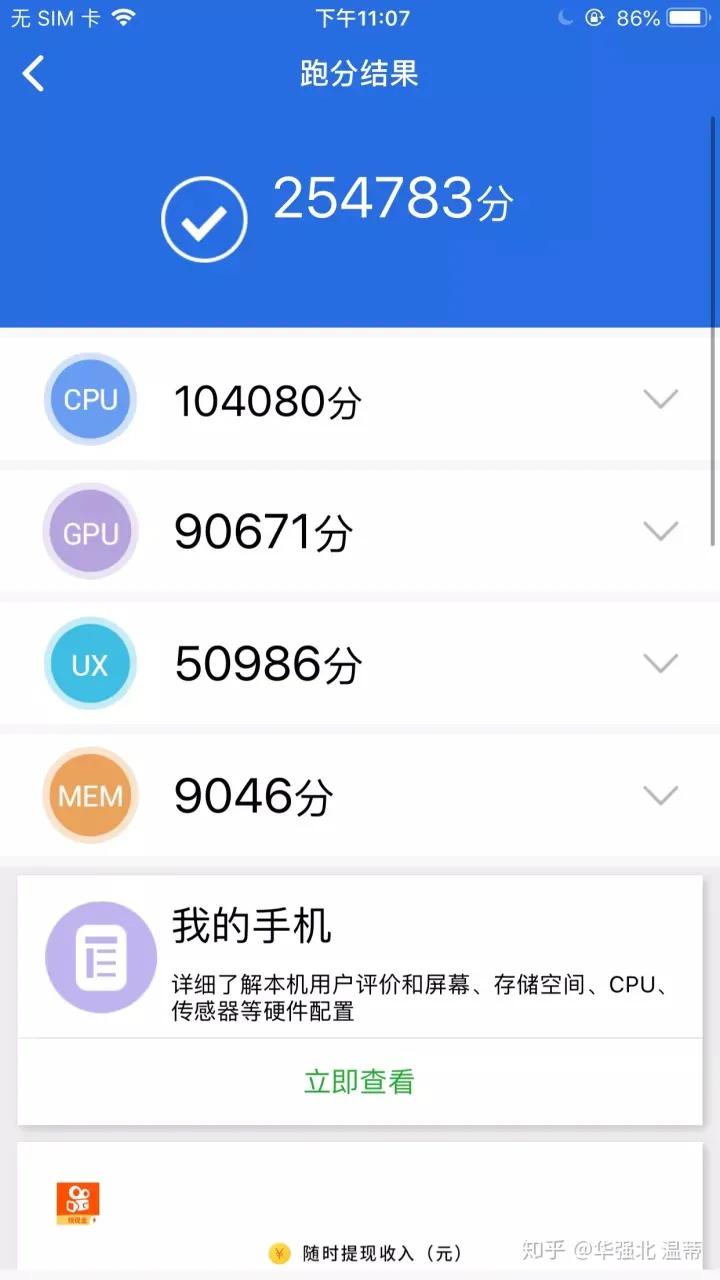Go back using the arrow button
The image size is (720, 1280).
click(34, 73)
